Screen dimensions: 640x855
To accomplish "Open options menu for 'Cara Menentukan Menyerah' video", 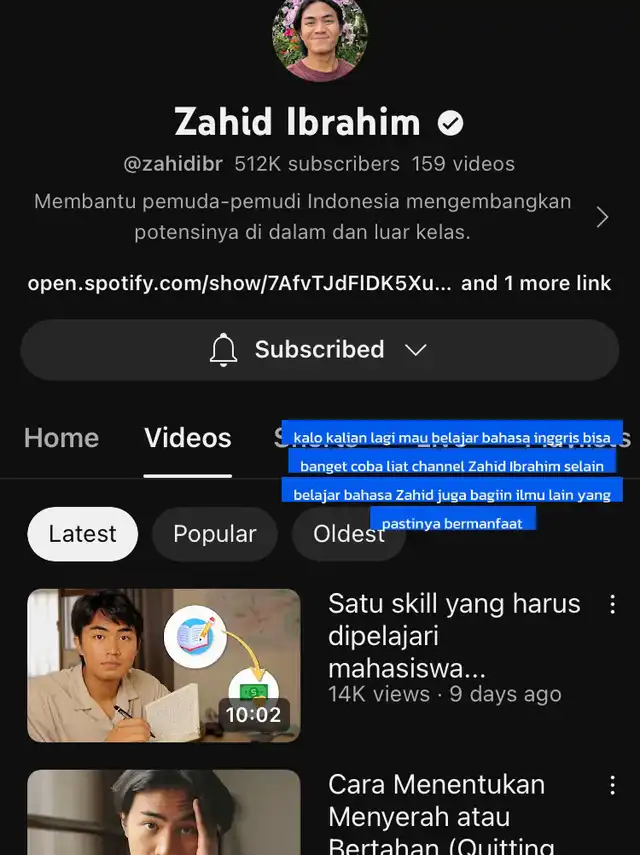I will point(612,784).
